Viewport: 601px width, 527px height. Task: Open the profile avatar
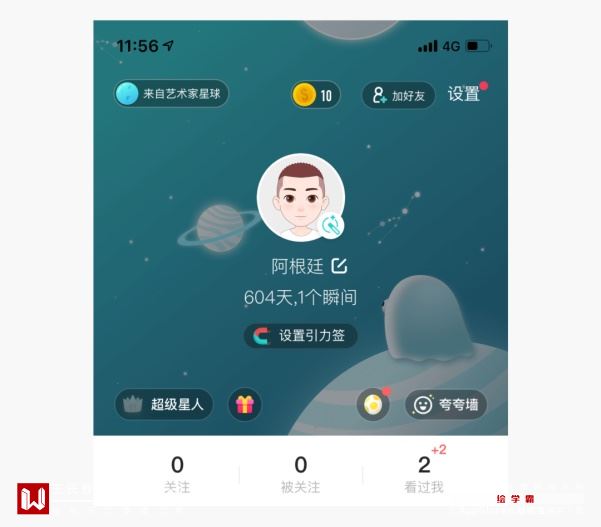[300, 198]
